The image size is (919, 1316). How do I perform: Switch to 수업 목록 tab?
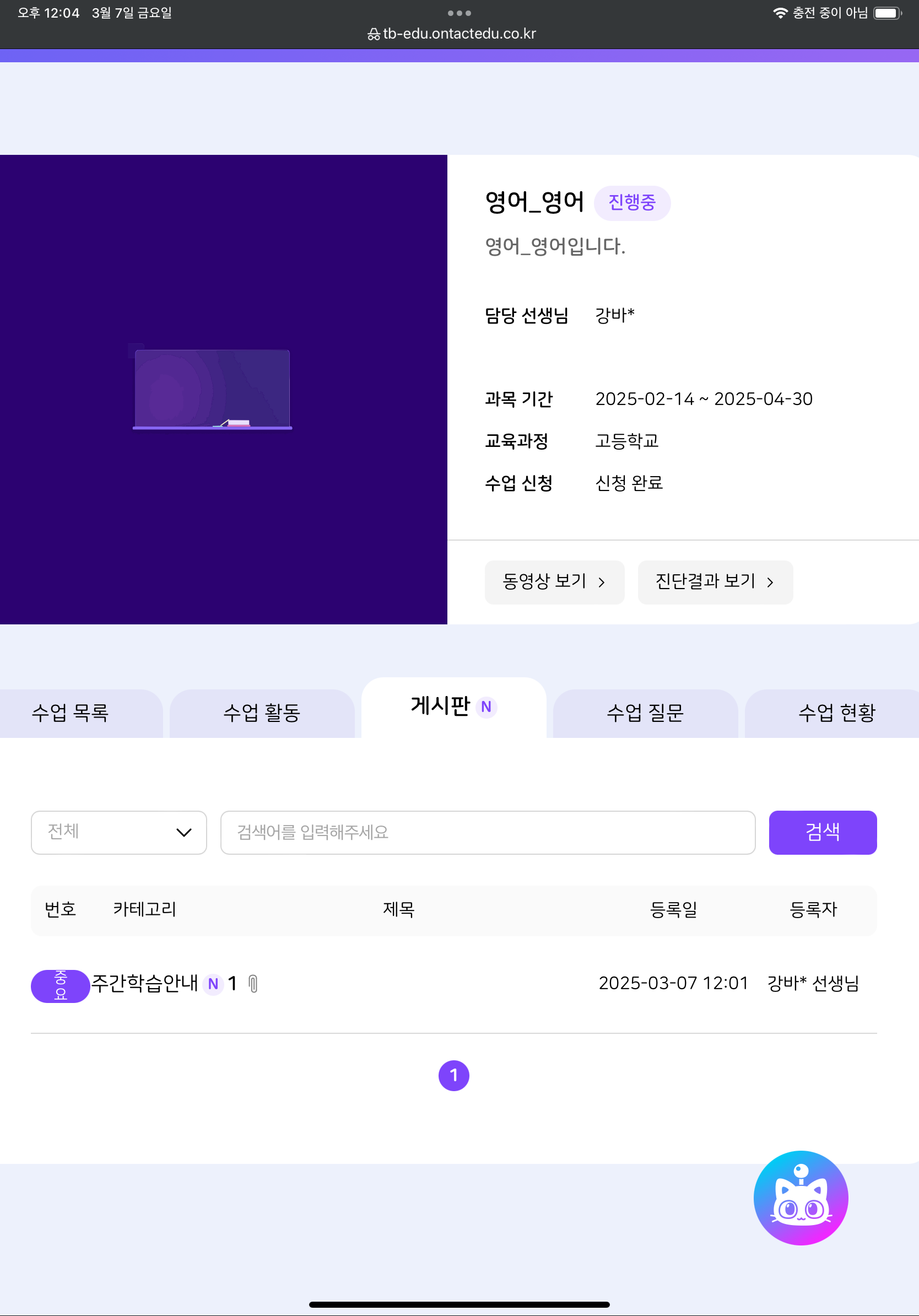pos(71,713)
